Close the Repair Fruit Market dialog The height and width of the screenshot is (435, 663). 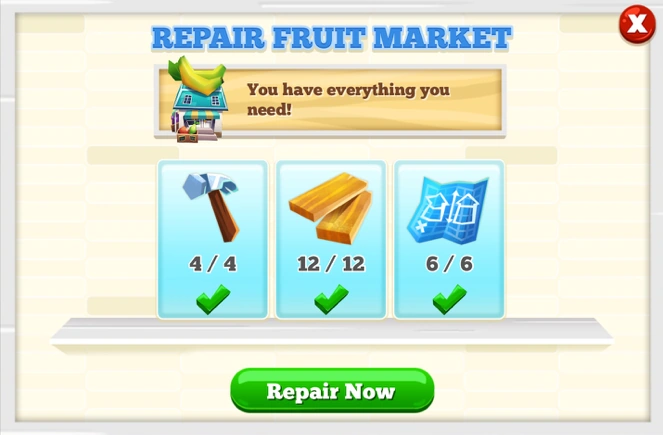coord(636,24)
